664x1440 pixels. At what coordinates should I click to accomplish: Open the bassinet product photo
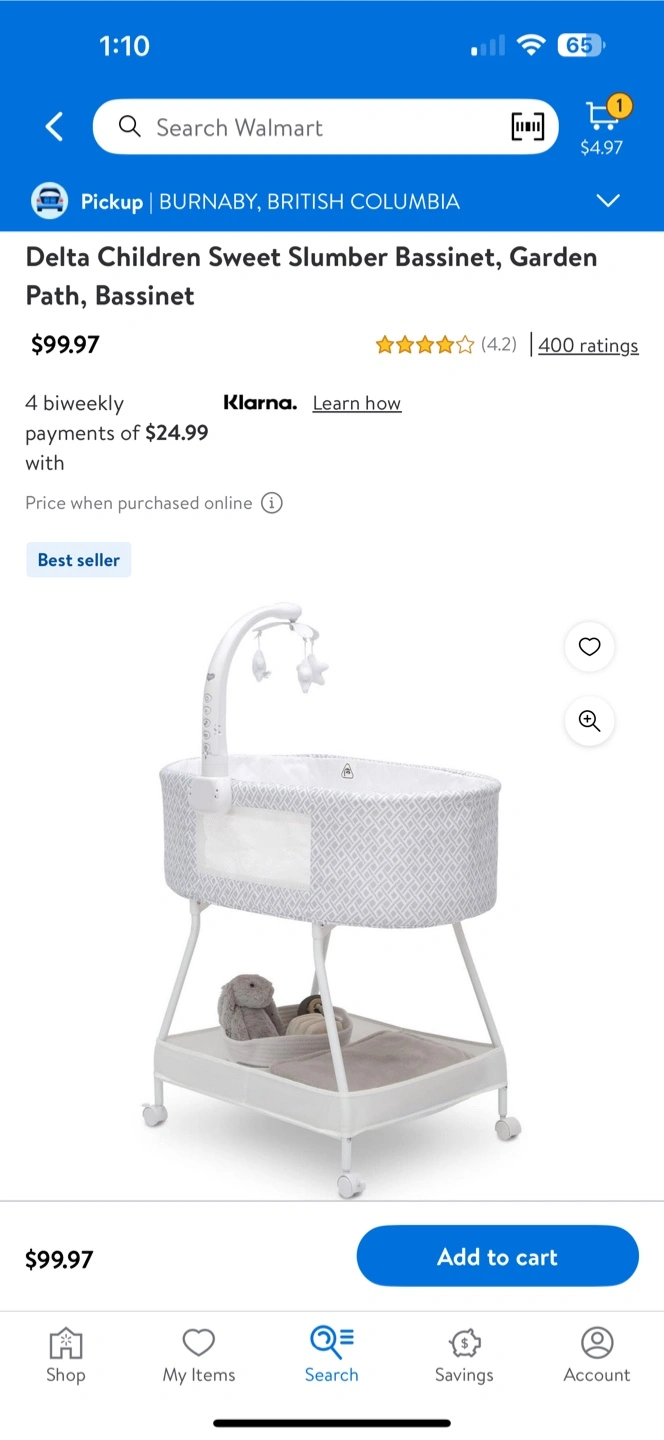click(x=330, y=900)
